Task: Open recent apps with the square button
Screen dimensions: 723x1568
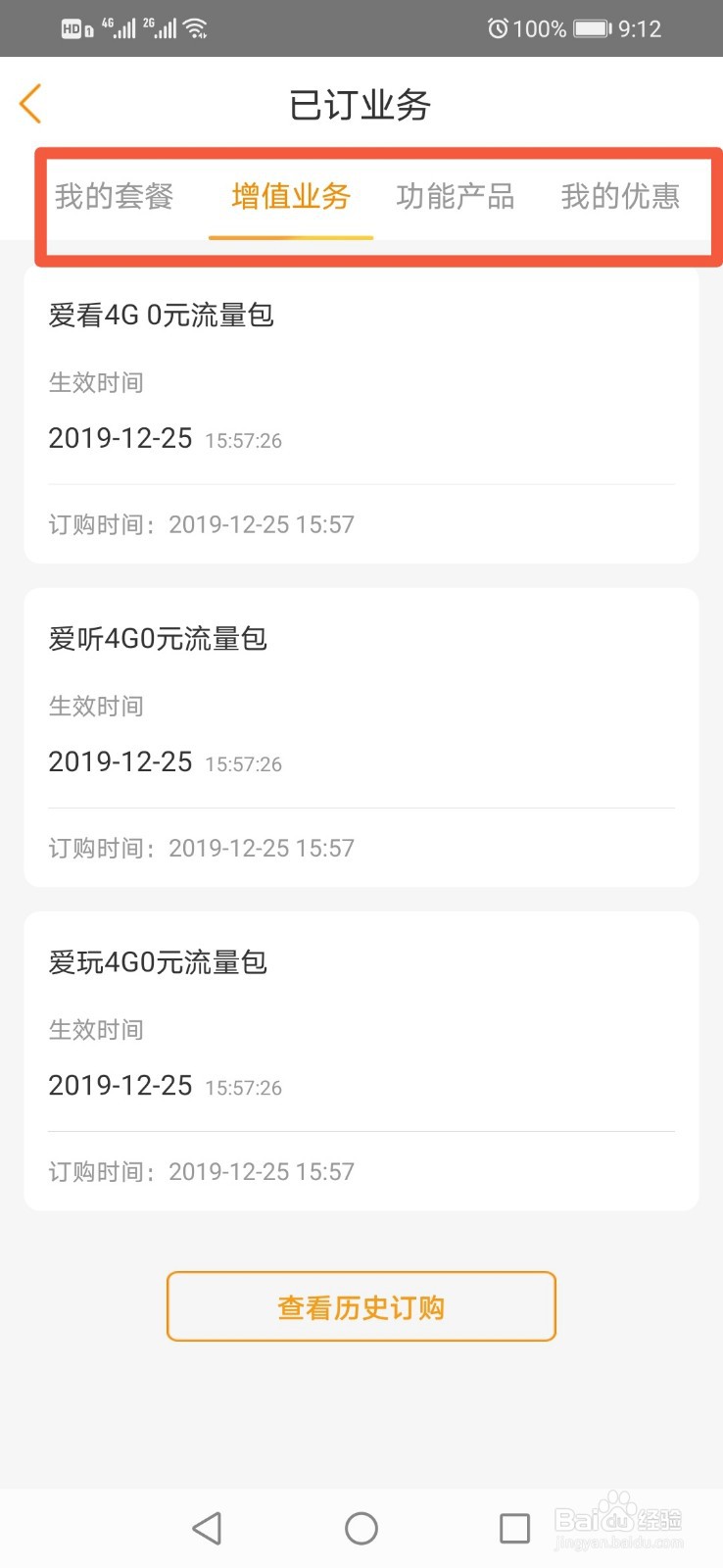Action: coord(514,1528)
